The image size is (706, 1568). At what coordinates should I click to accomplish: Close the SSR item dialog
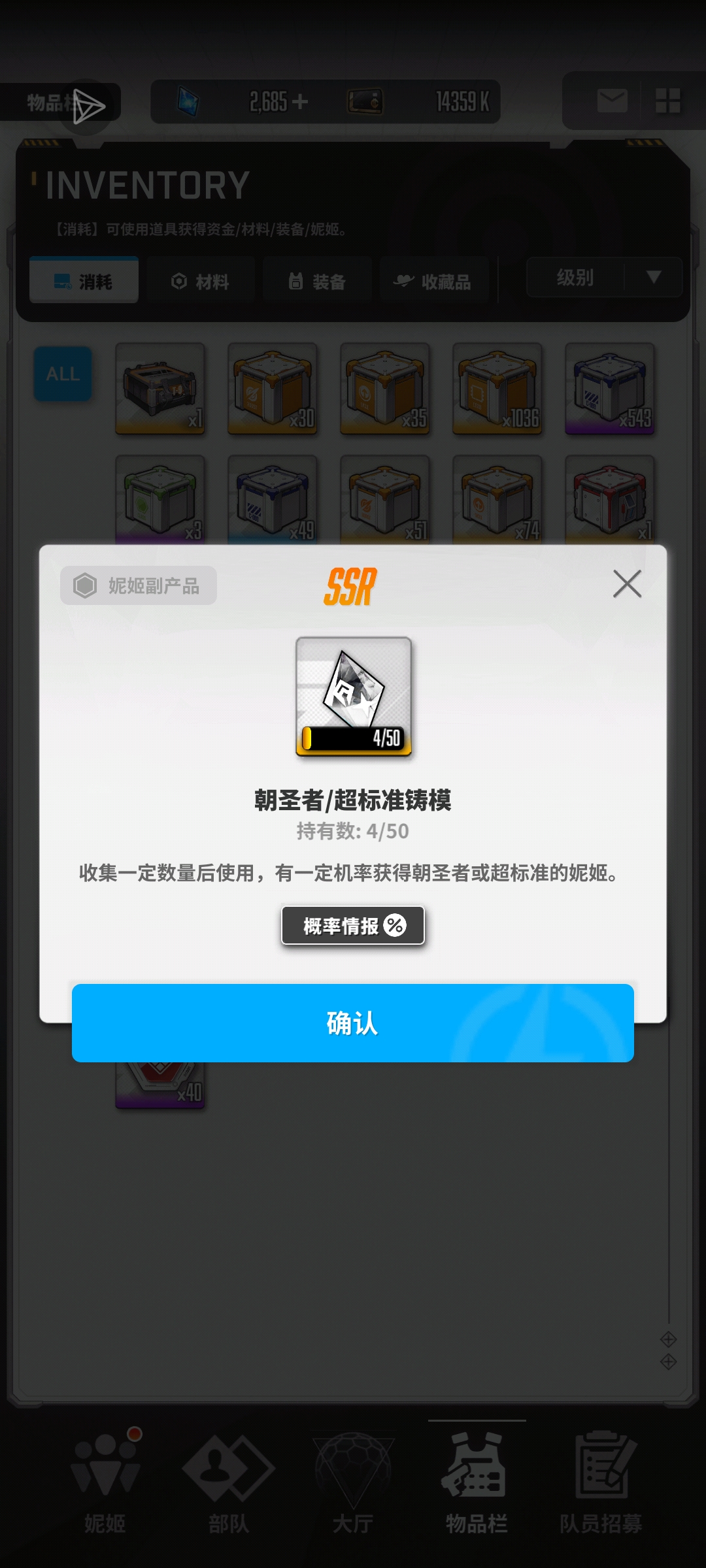click(x=627, y=583)
